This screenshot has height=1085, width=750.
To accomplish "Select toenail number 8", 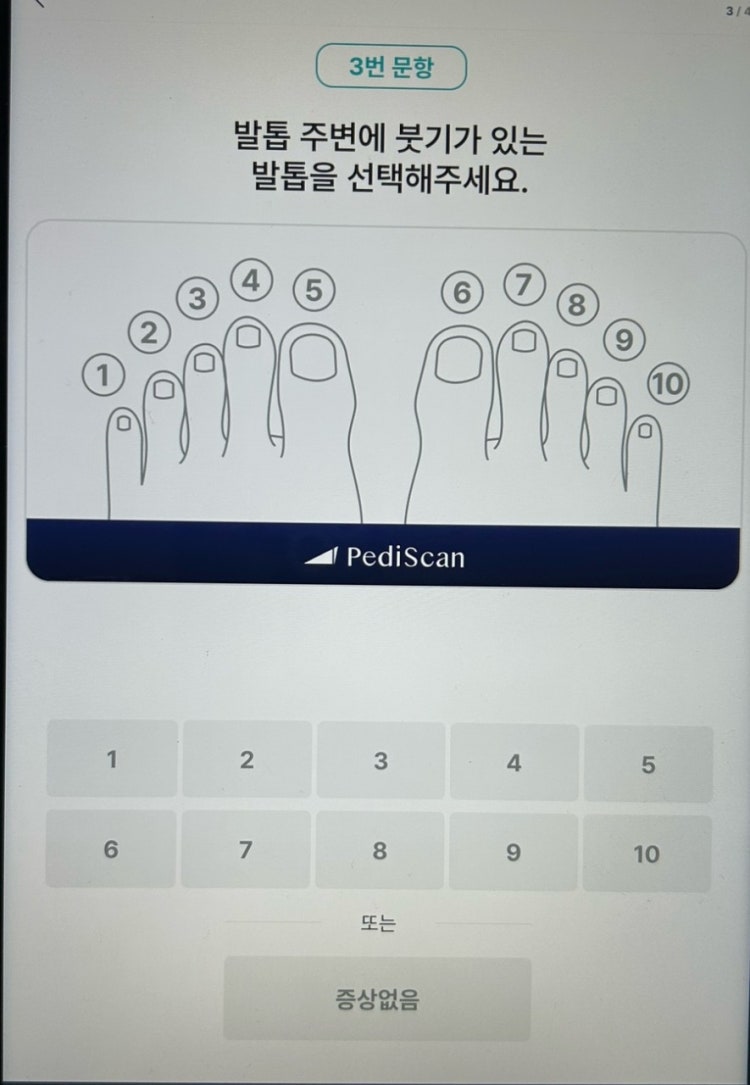I will pyautogui.click(x=379, y=852).
